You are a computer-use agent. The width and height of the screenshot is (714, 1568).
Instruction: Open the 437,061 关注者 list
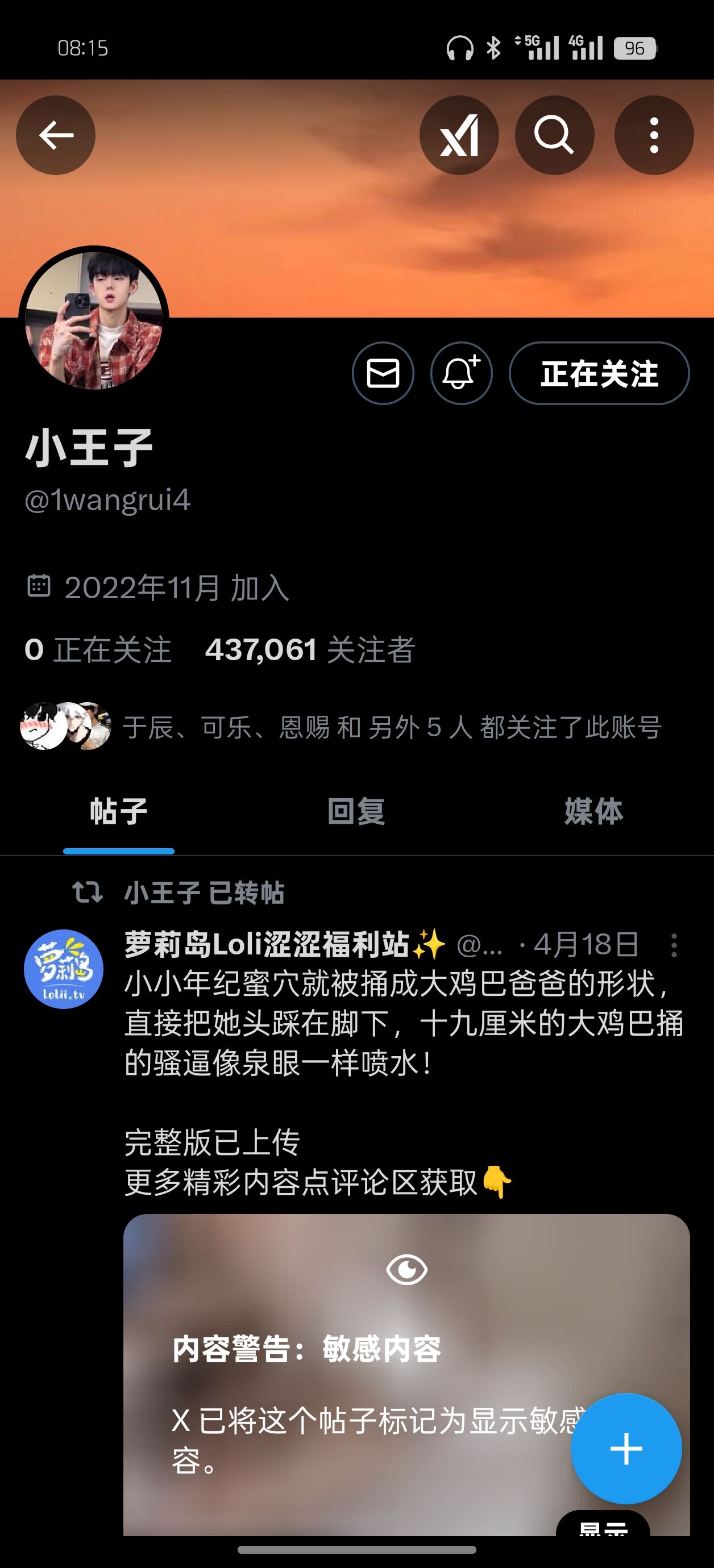310,649
